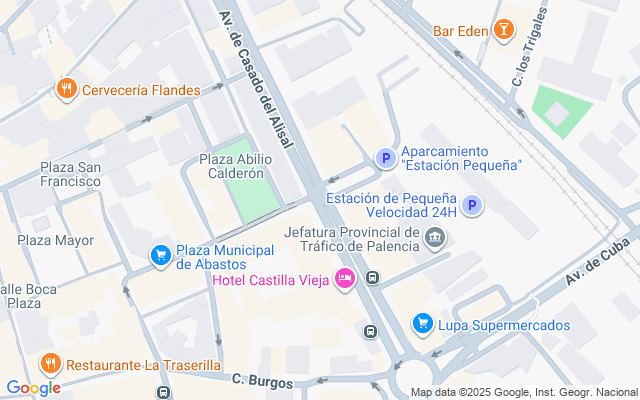Open the Google logo link
The height and width of the screenshot is (400, 640).
coord(34,389)
